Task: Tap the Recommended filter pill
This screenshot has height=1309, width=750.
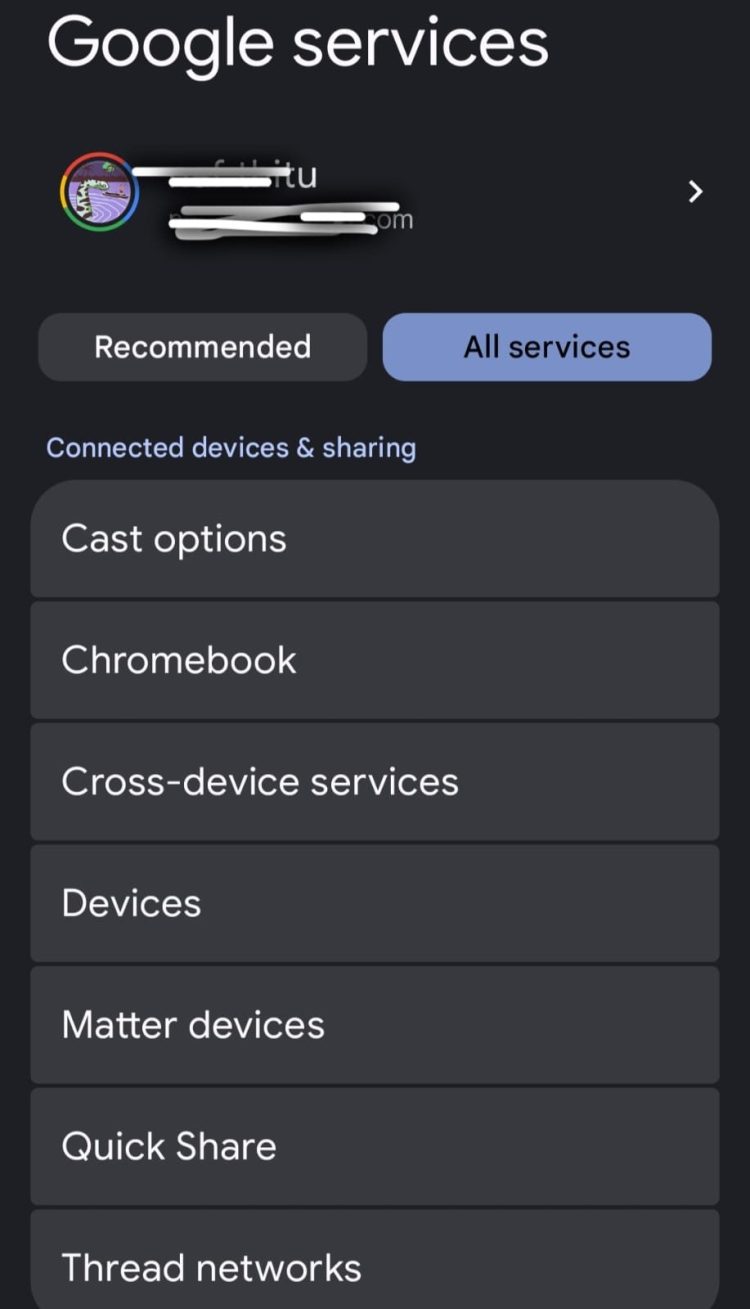Action: [x=201, y=347]
